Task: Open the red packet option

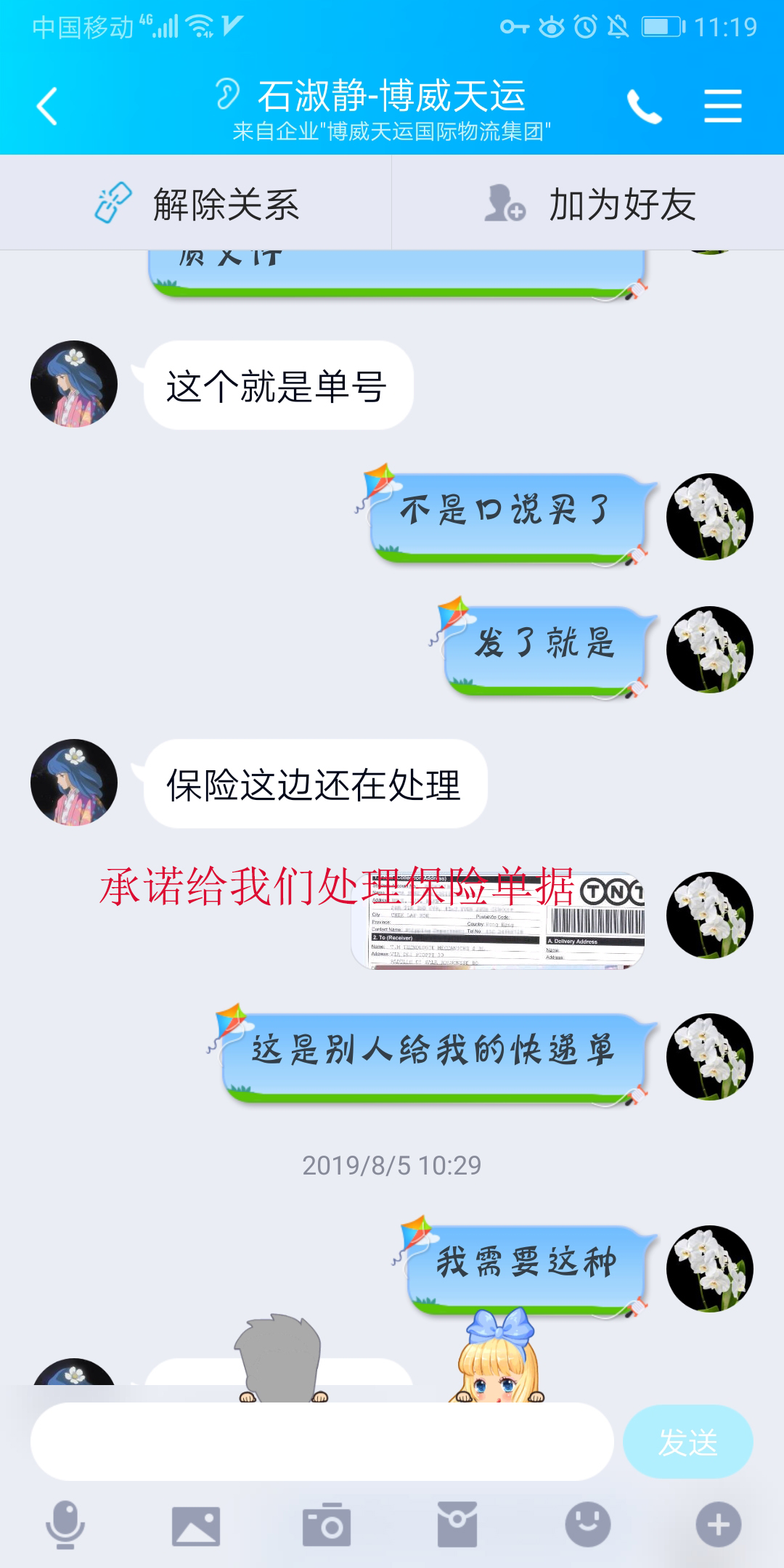Action: click(x=457, y=1524)
